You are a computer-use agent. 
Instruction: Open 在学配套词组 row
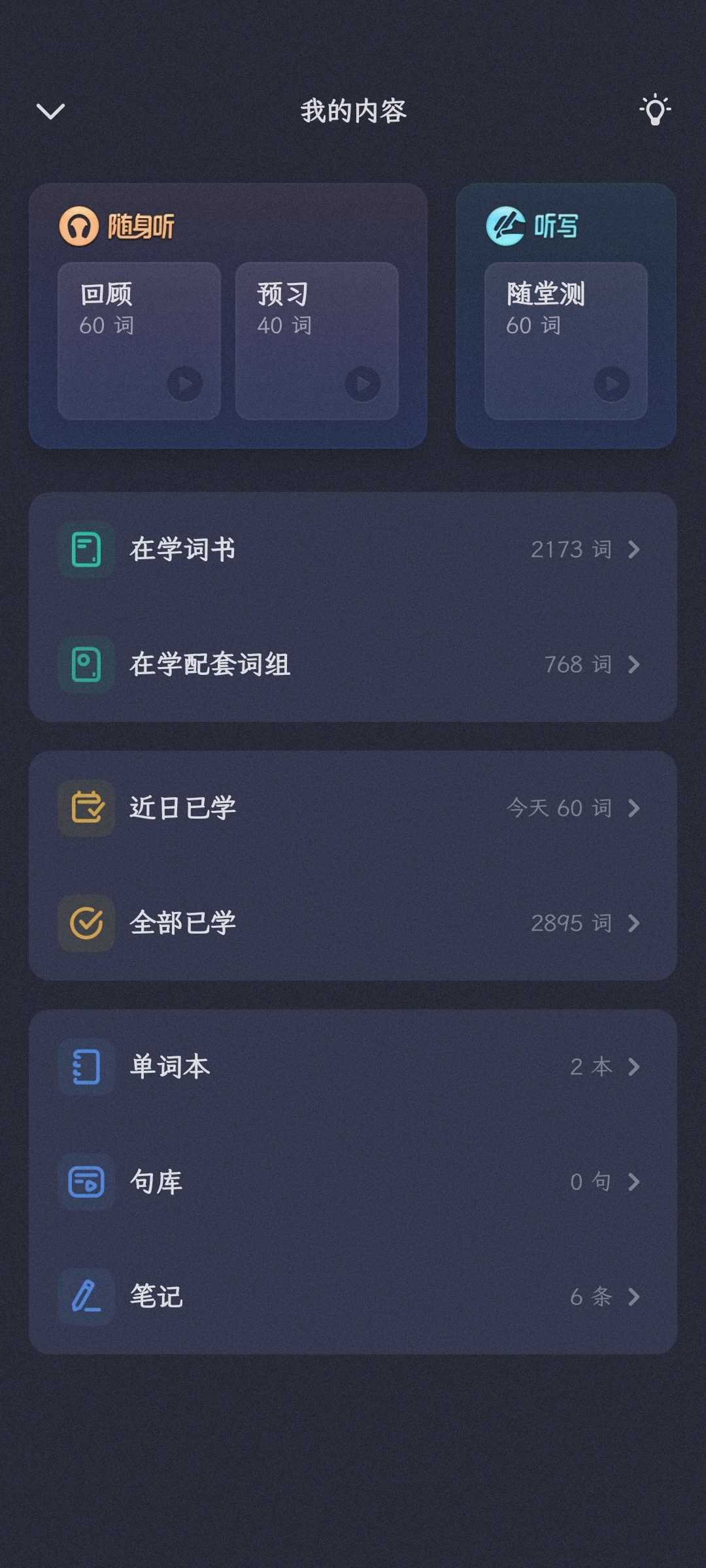353,664
